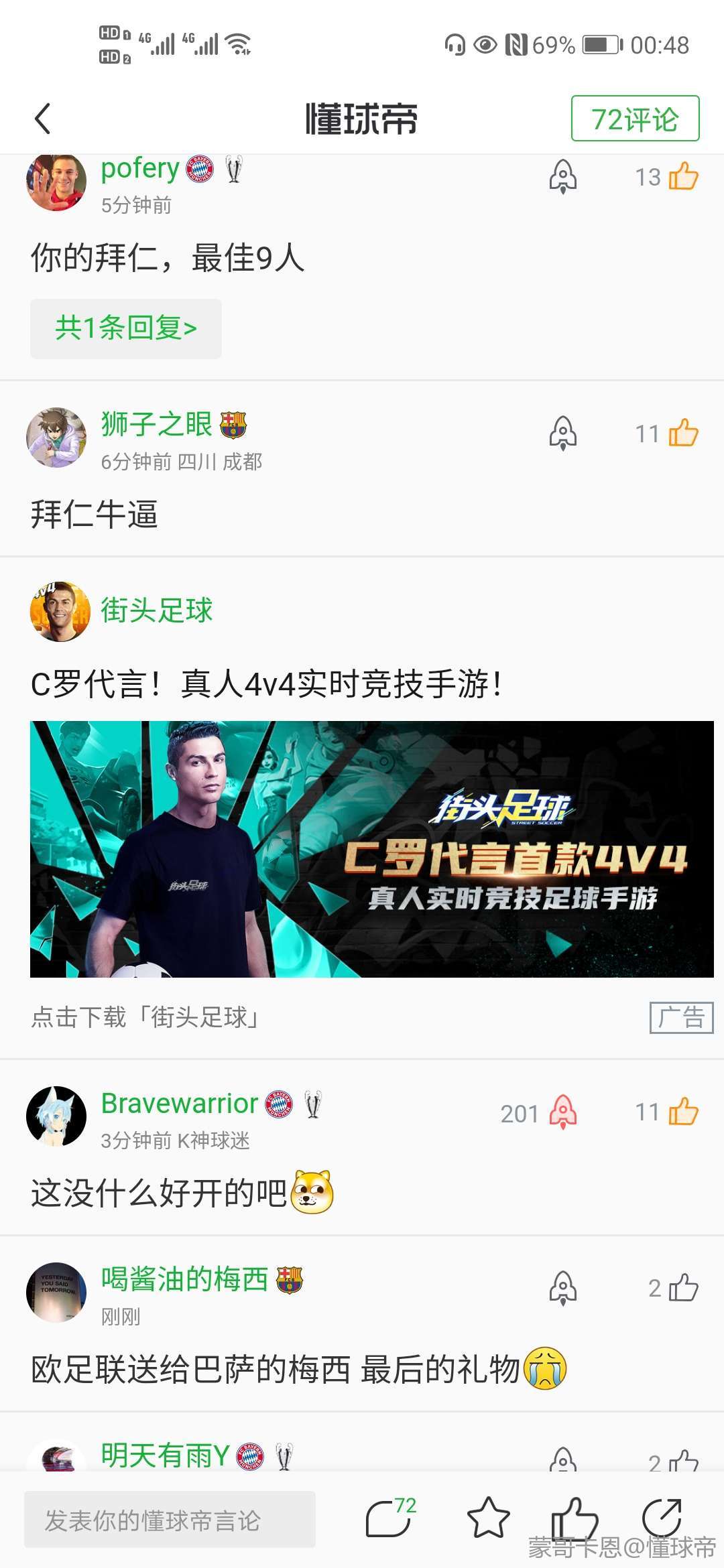Tap the red rocket on Bravewarrior's comment
Screen dimensions: 724x1568
[x=563, y=1112]
